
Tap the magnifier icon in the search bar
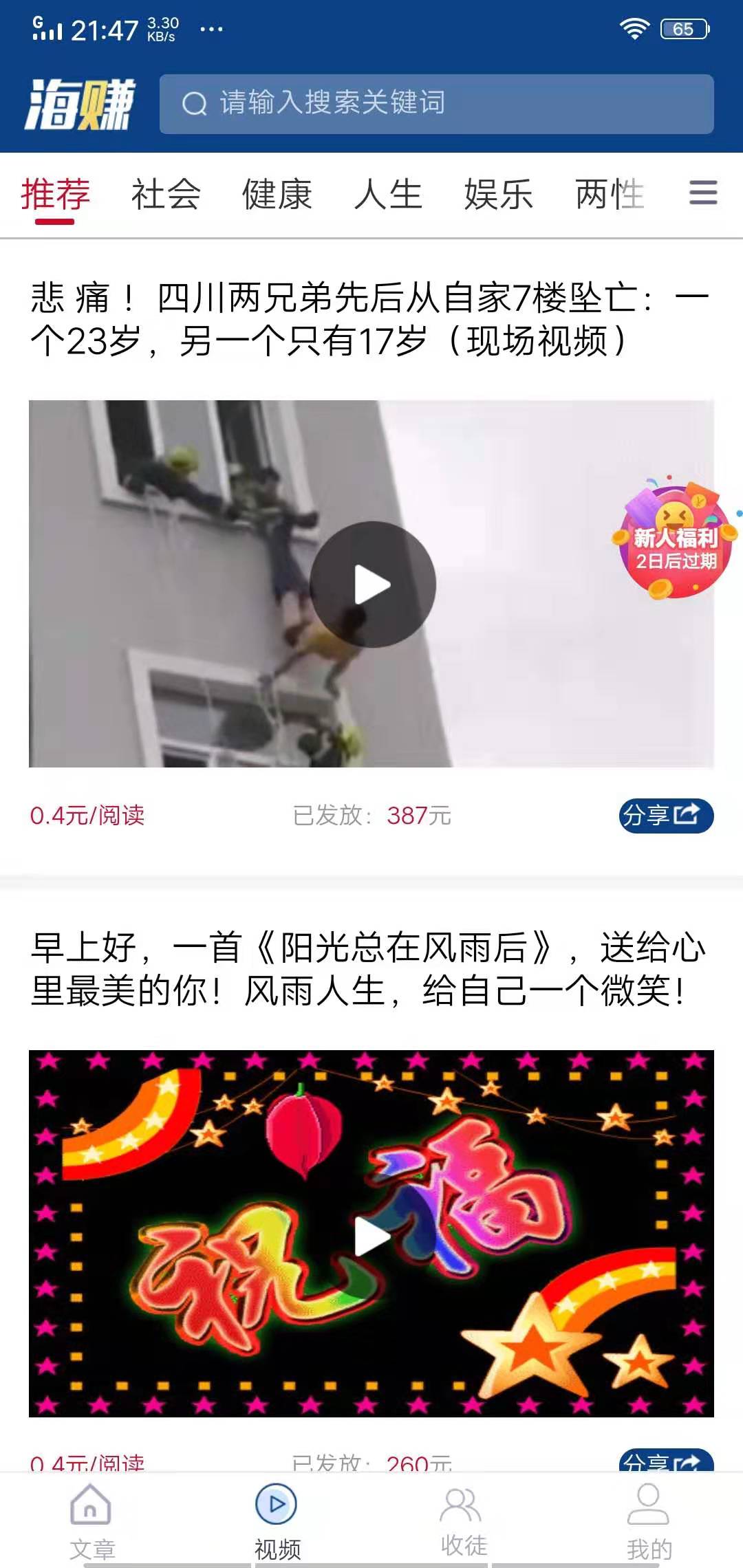(196, 103)
